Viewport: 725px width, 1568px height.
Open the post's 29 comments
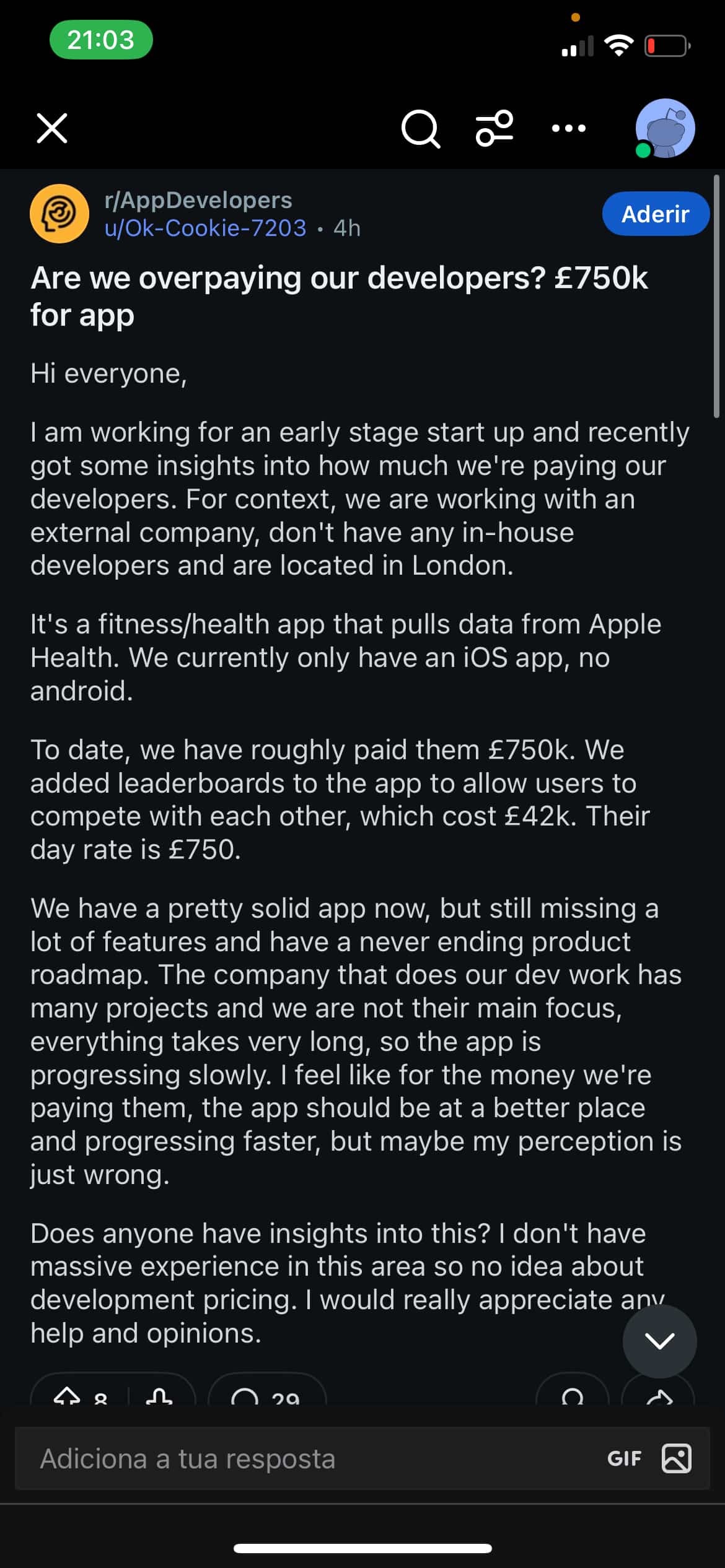[266, 1396]
